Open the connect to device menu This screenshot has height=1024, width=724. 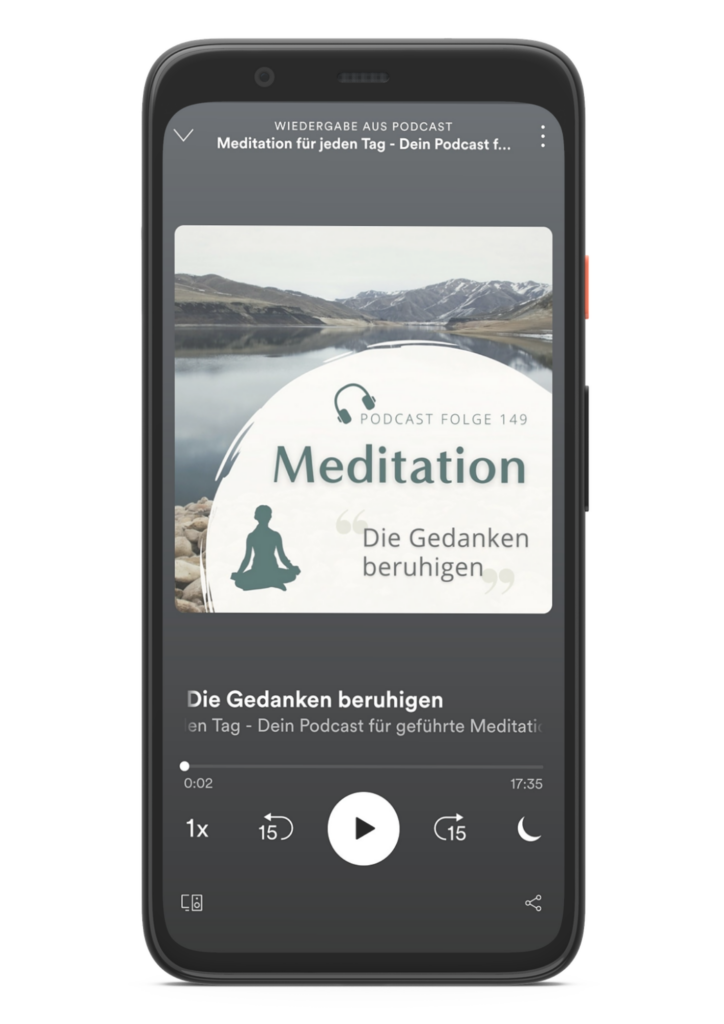[192, 903]
